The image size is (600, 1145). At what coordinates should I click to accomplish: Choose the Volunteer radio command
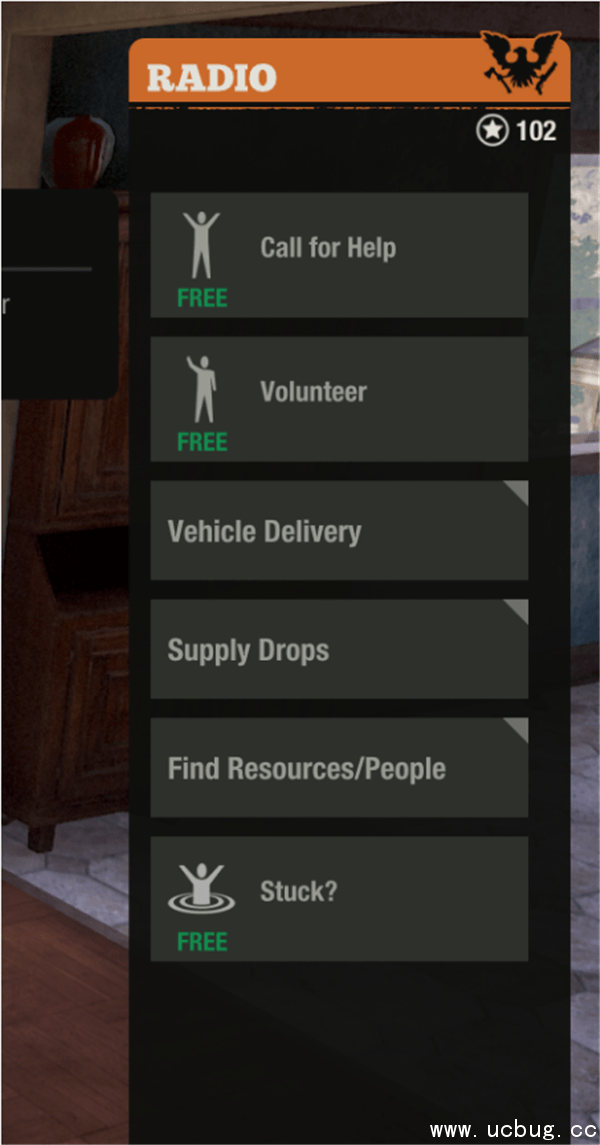[x=339, y=399]
